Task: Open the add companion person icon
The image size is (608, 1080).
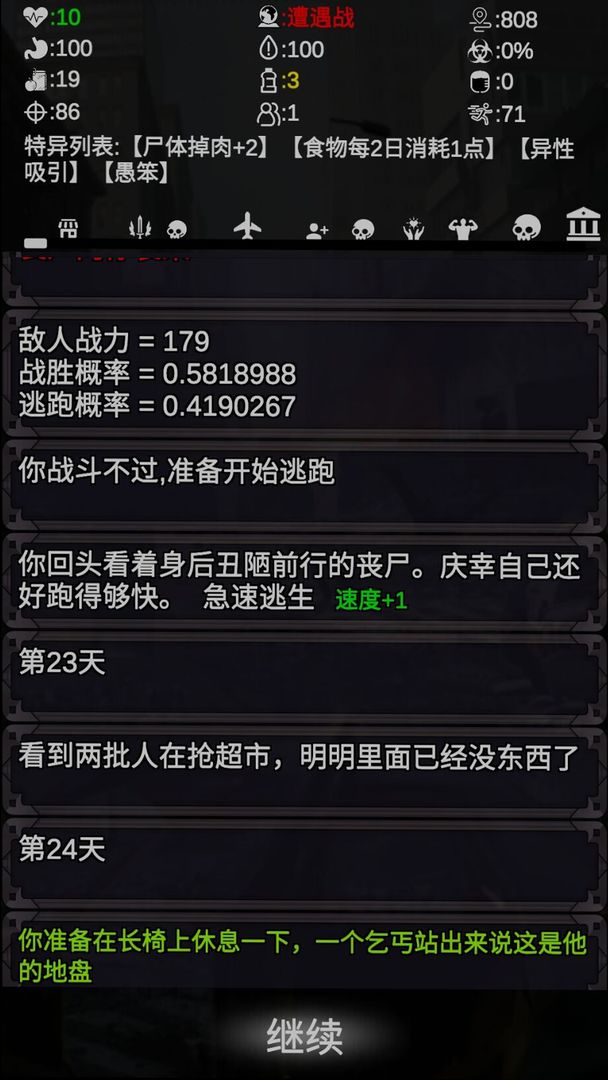Action: point(317,231)
